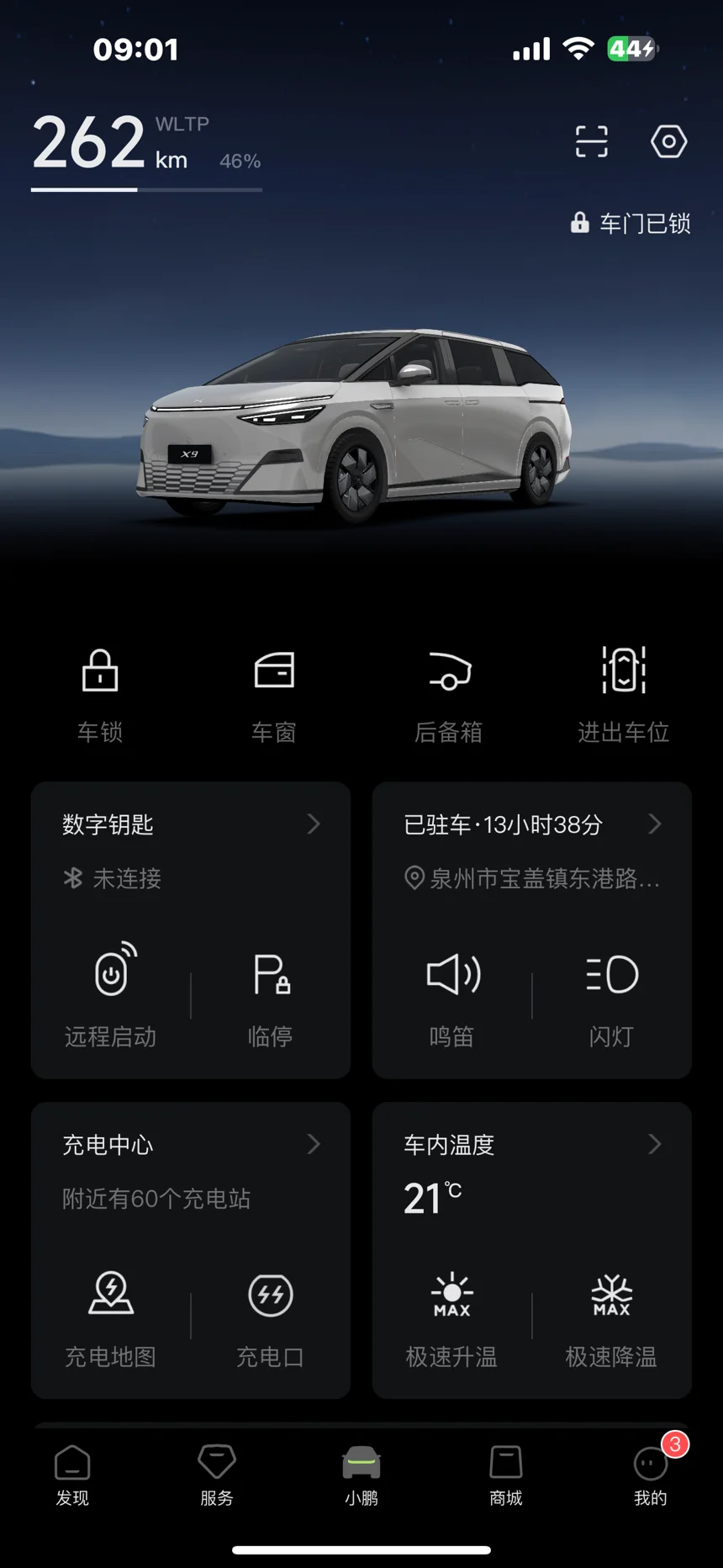Open the 后备箱 trunk control
723x1568 pixels.
click(x=449, y=691)
